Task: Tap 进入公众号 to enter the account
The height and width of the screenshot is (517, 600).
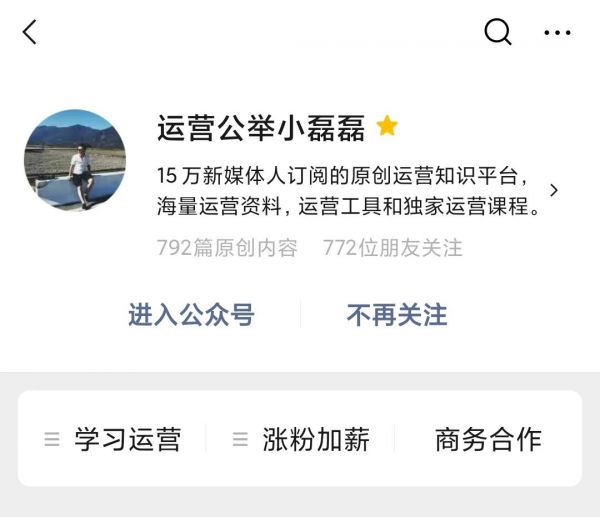Action: click(x=191, y=315)
